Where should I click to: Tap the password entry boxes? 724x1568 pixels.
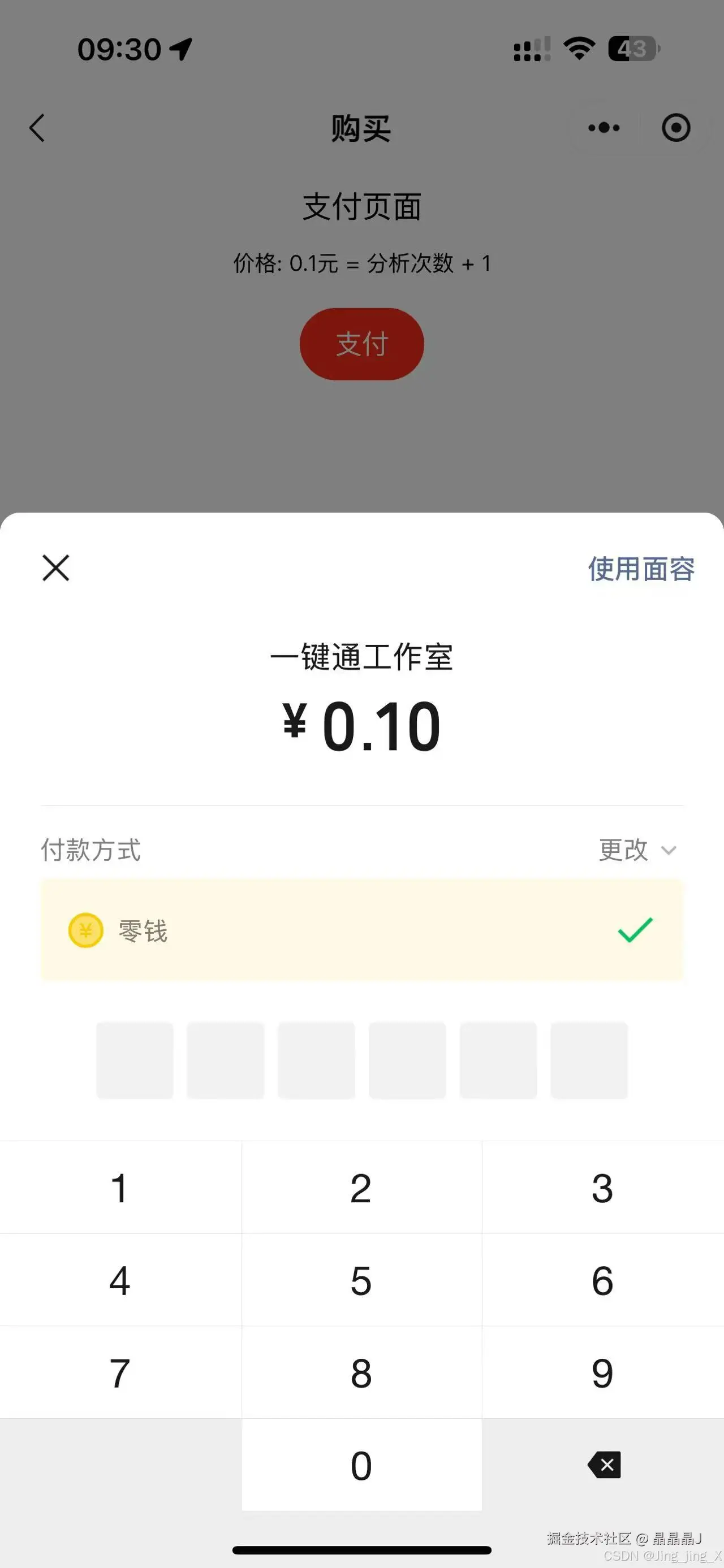(361, 1060)
